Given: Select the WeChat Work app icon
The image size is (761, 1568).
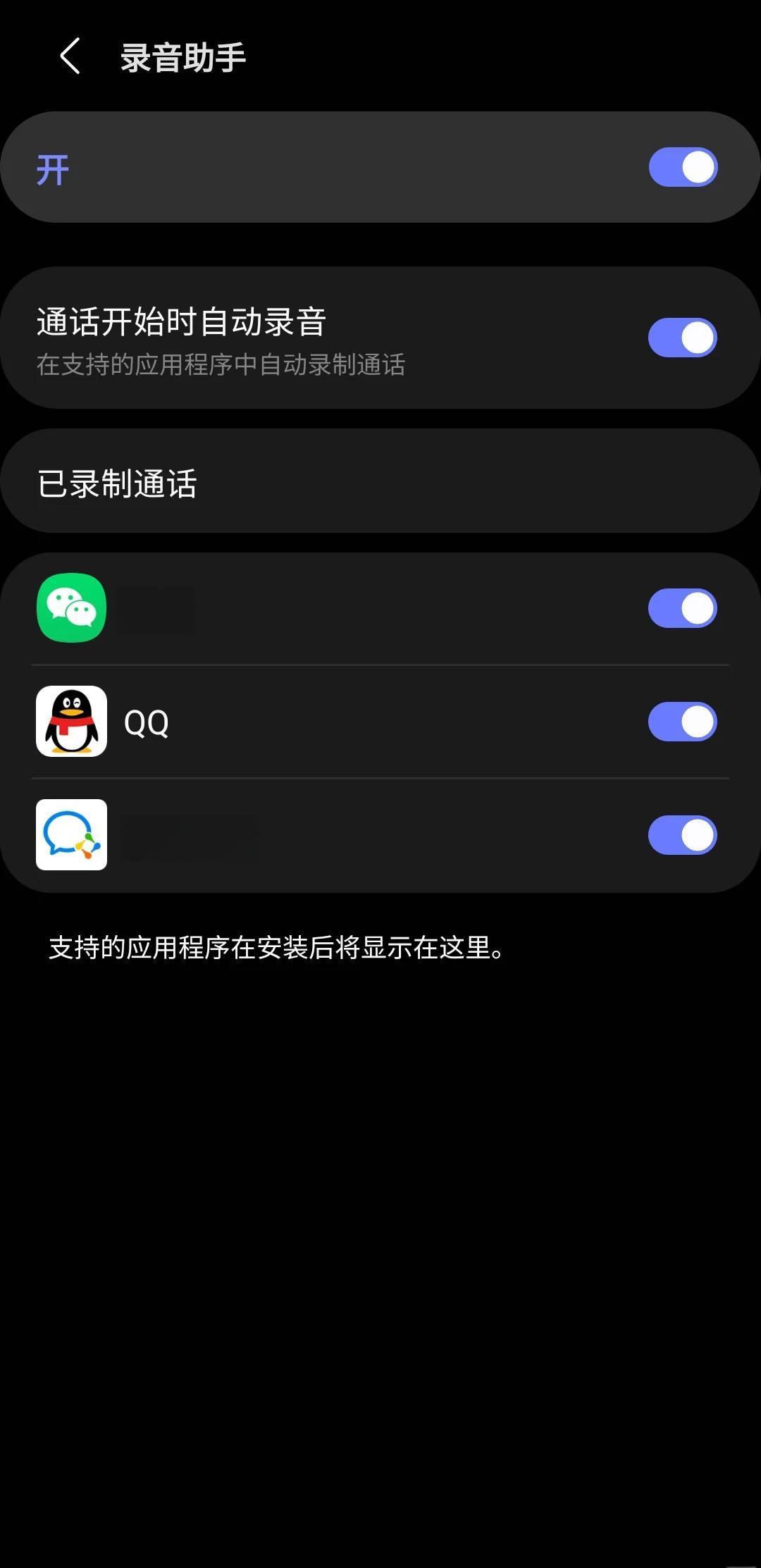Looking at the screenshot, I should tap(71, 835).
